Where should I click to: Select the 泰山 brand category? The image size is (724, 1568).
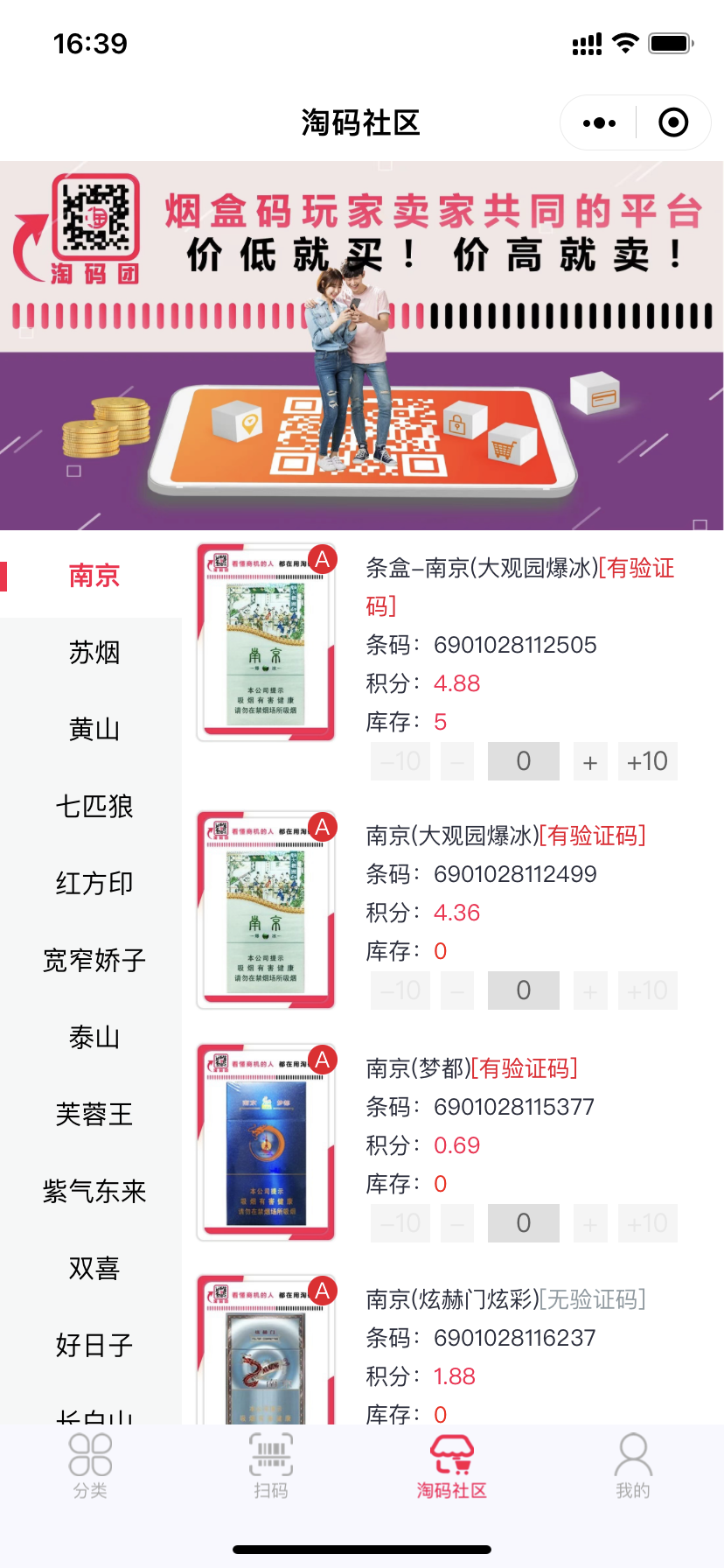(x=94, y=1038)
